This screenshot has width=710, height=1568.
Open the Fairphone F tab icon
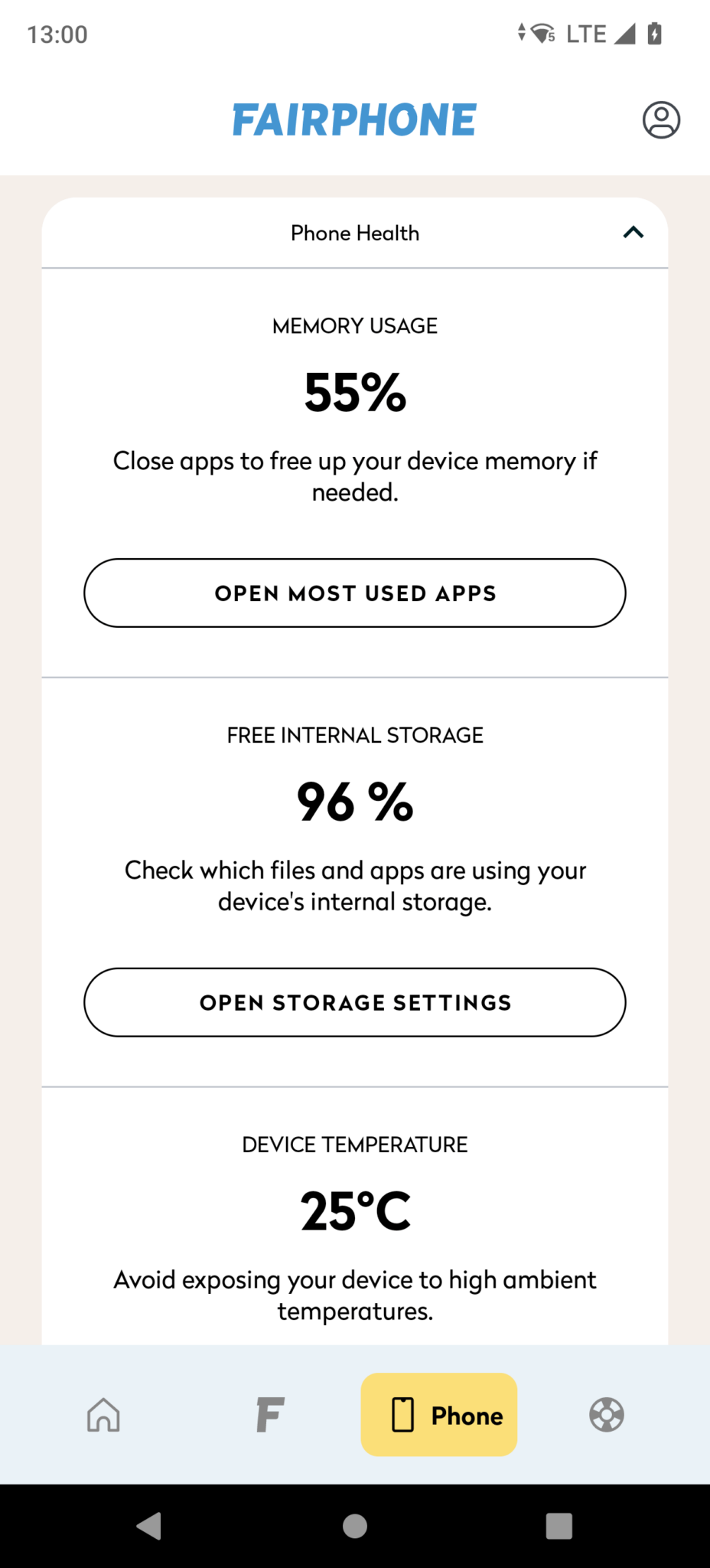click(x=269, y=1415)
